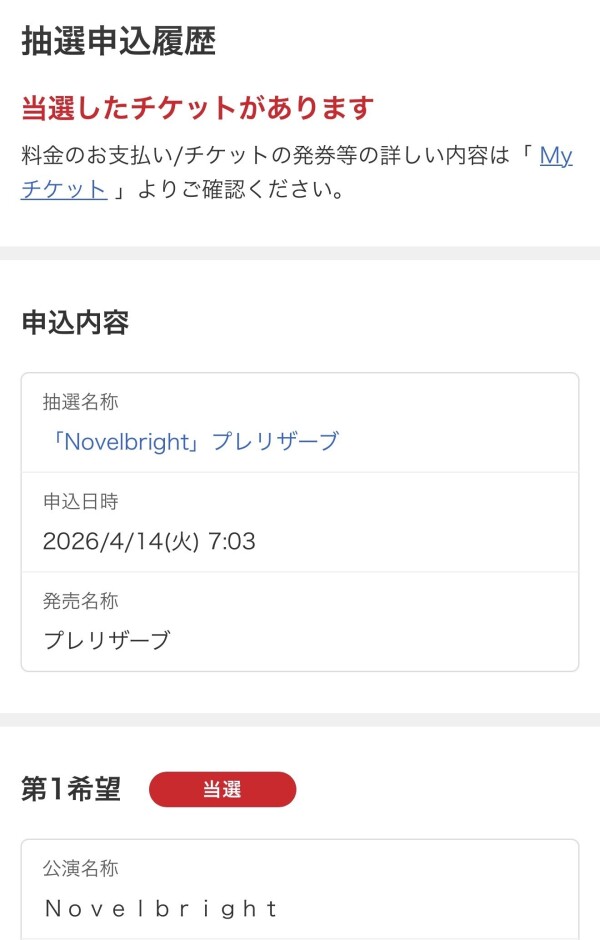Open the「Novelbright」プレリザーブ lottery link
This screenshot has width=600, height=940.
coord(191,441)
